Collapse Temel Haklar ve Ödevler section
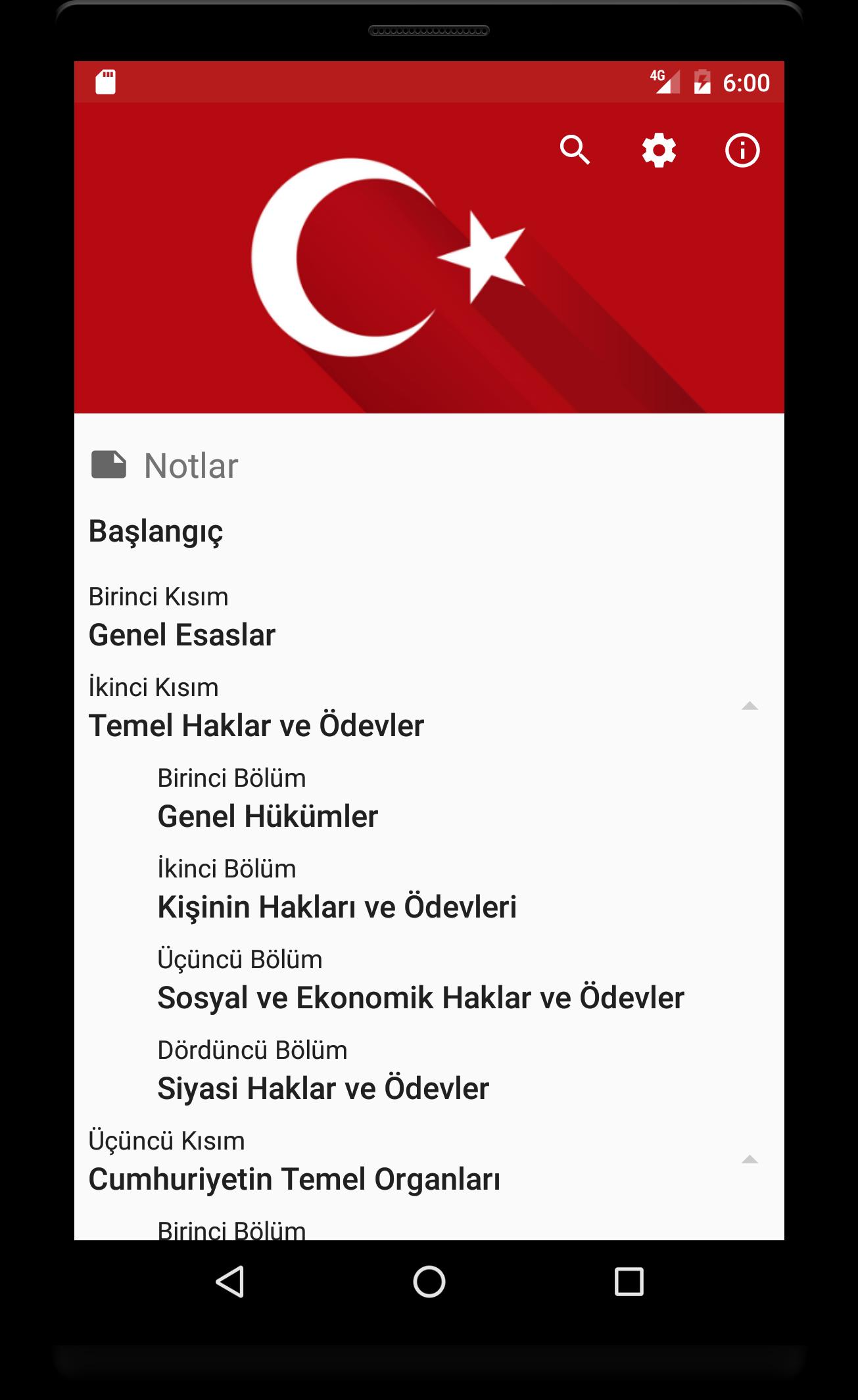 tap(750, 707)
